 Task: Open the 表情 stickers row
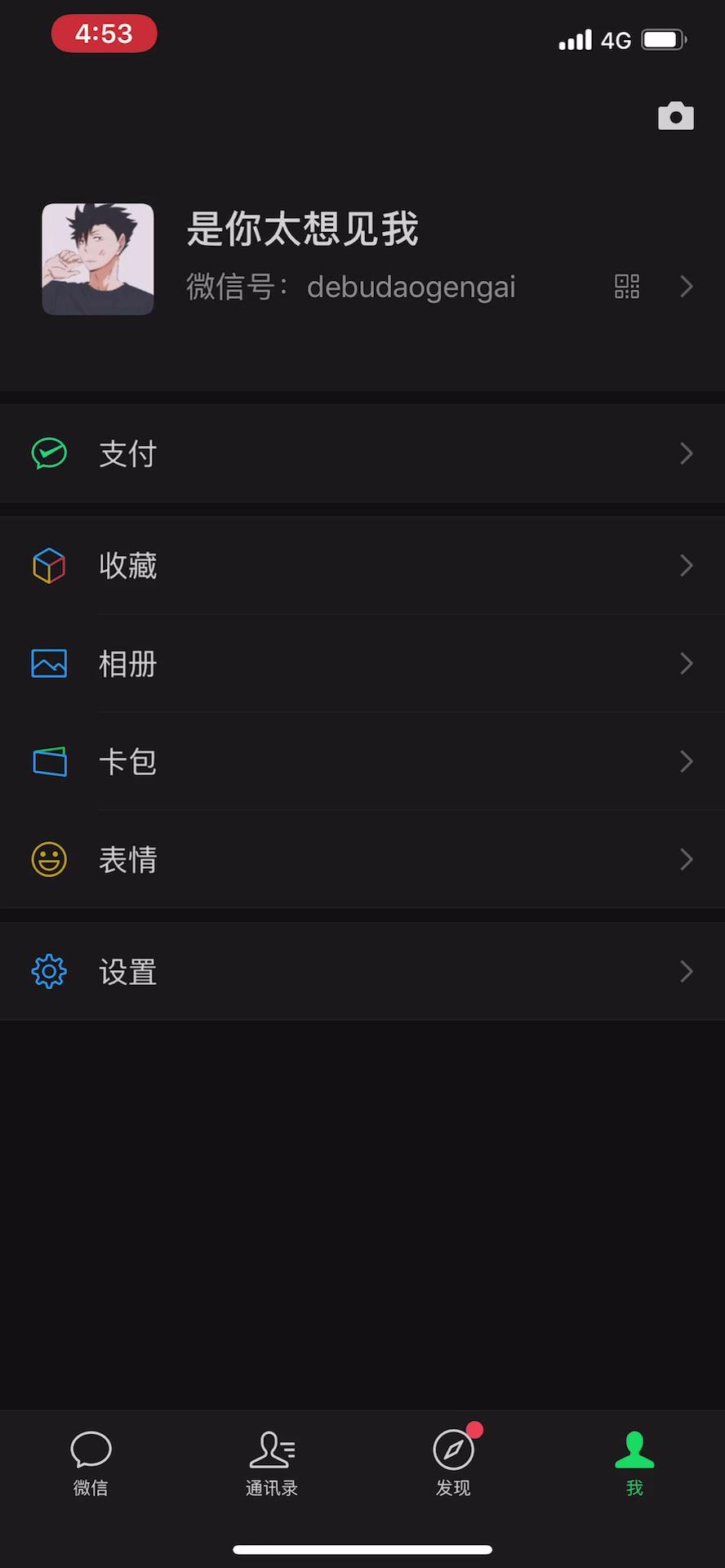362,859
